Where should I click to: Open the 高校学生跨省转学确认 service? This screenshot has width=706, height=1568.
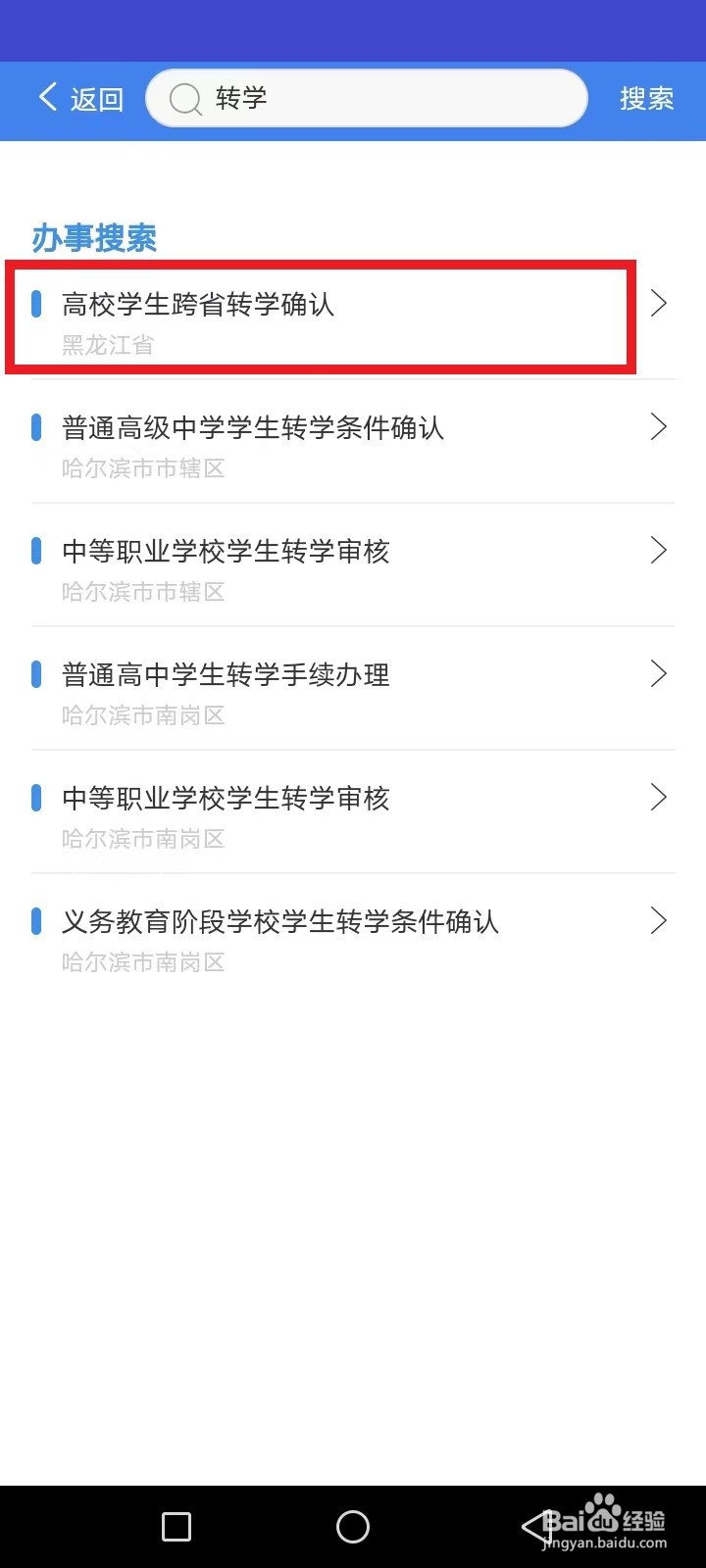point(199,305)
